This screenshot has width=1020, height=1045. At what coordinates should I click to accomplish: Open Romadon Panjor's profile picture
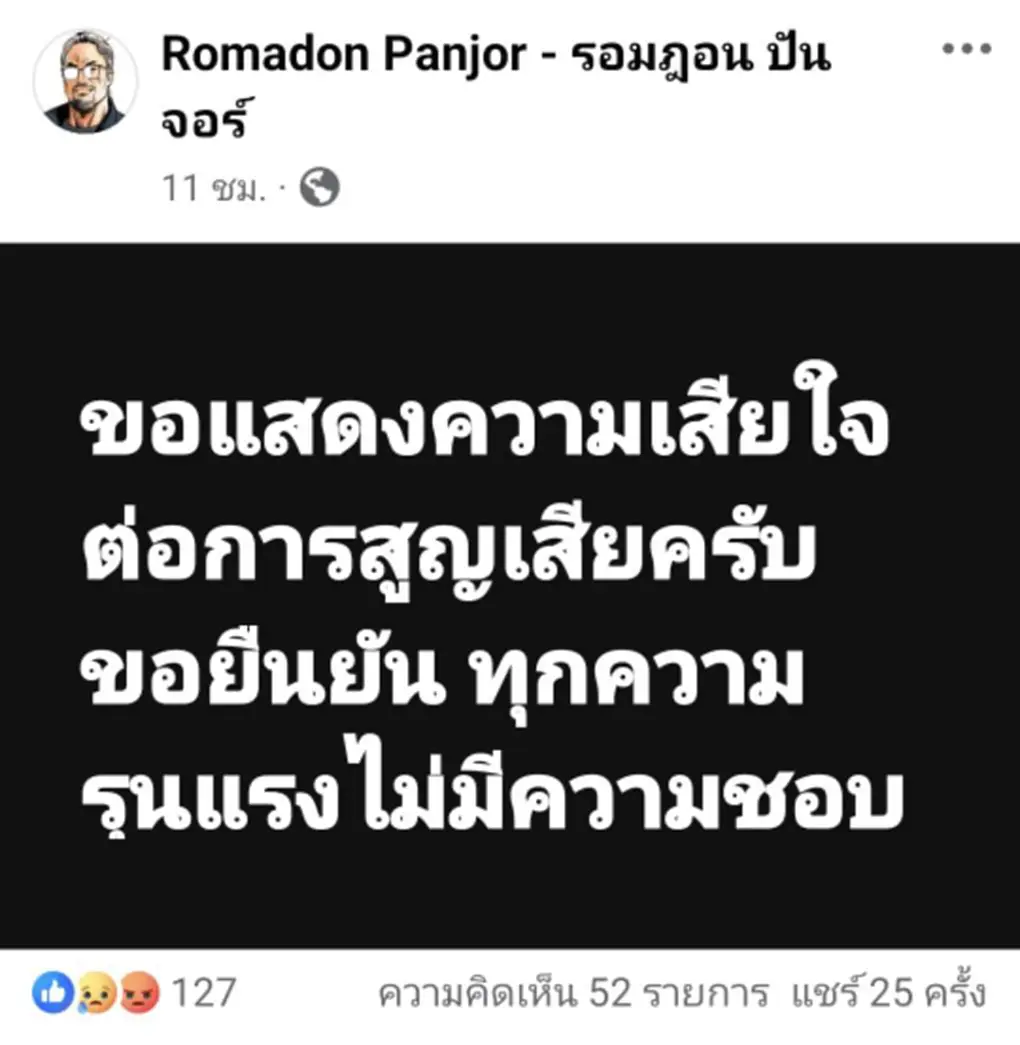[85, 81]
